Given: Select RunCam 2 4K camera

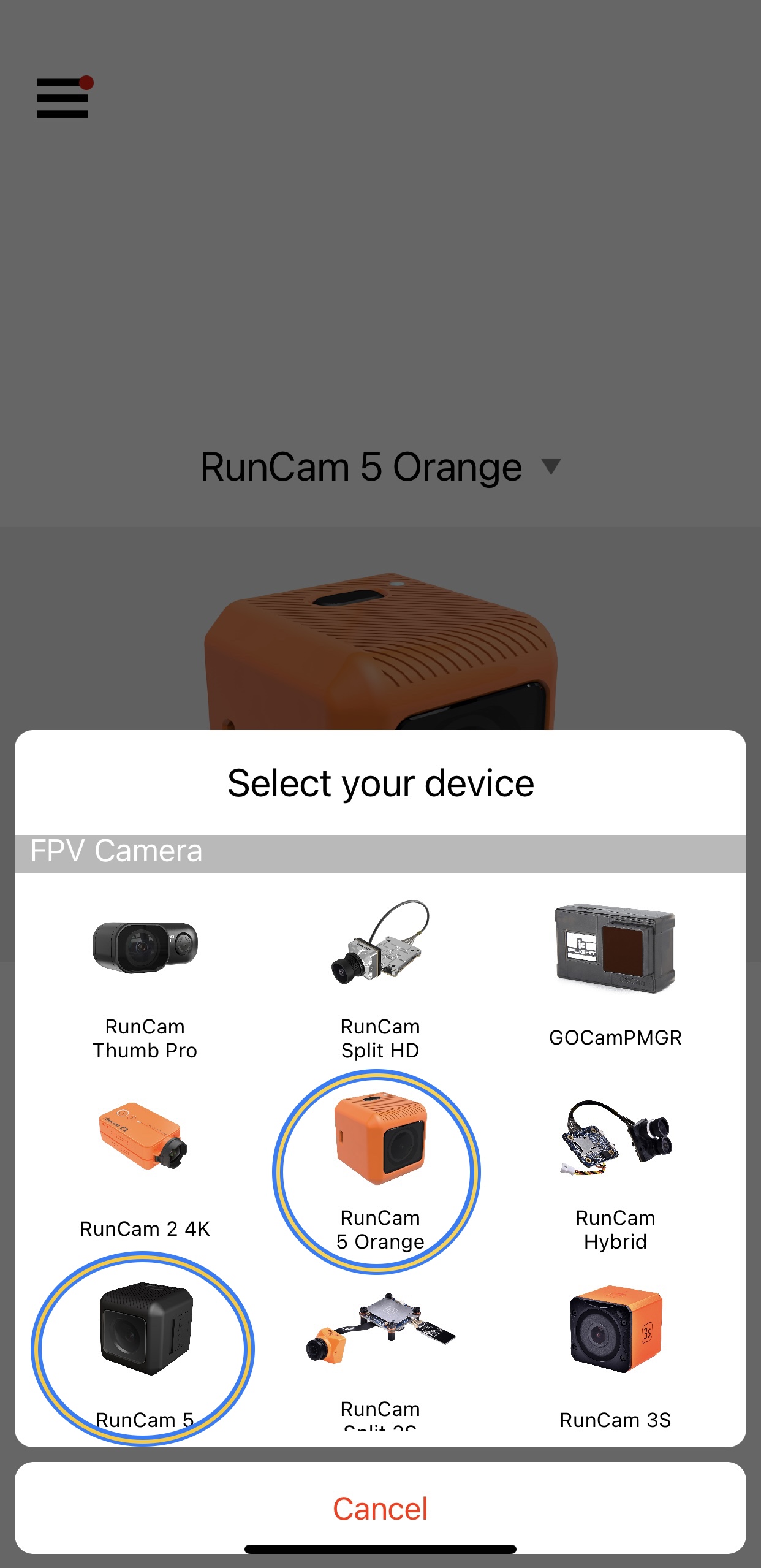Looking at the screenshot, I should pyautogui.click(x=145, y=1165).
